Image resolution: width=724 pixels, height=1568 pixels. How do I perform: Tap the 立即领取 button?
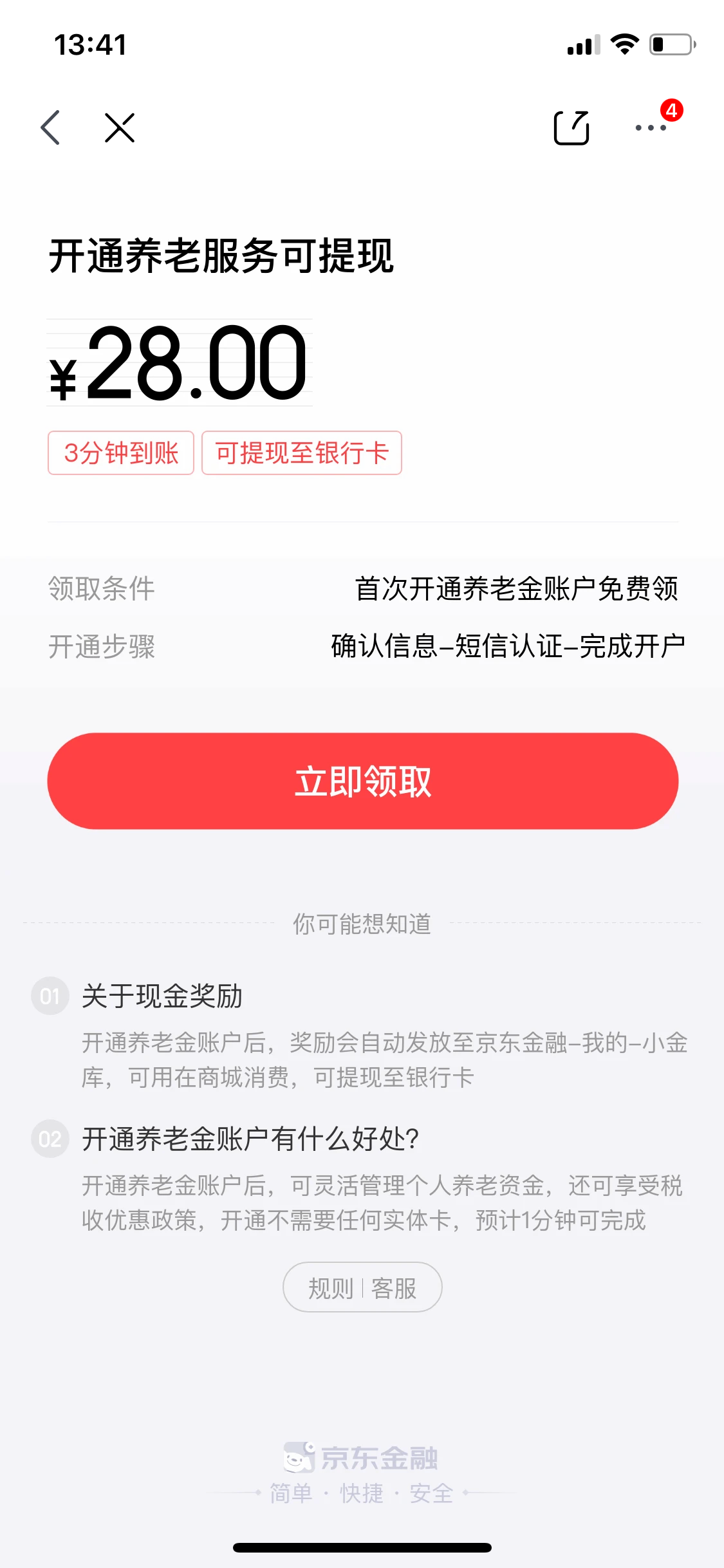click(x=363, y=781)
